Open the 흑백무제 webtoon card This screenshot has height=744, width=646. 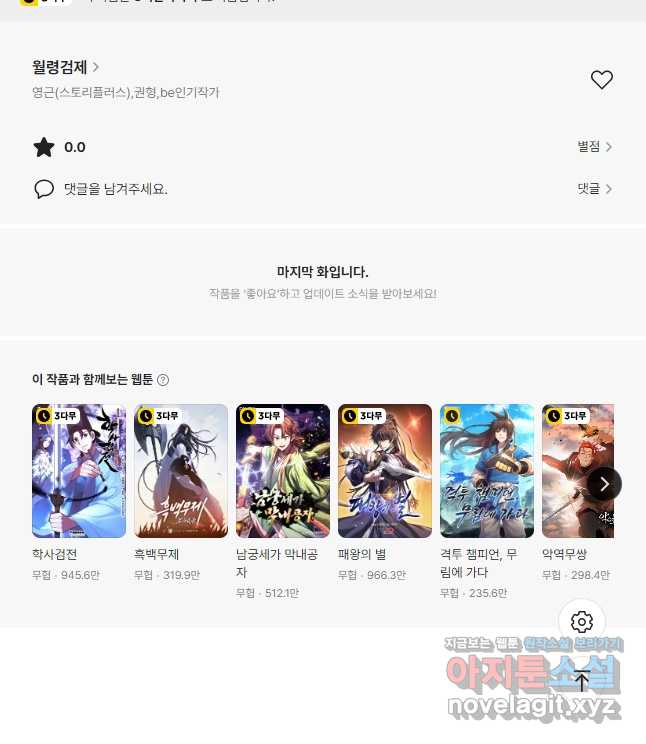[181, 471]
